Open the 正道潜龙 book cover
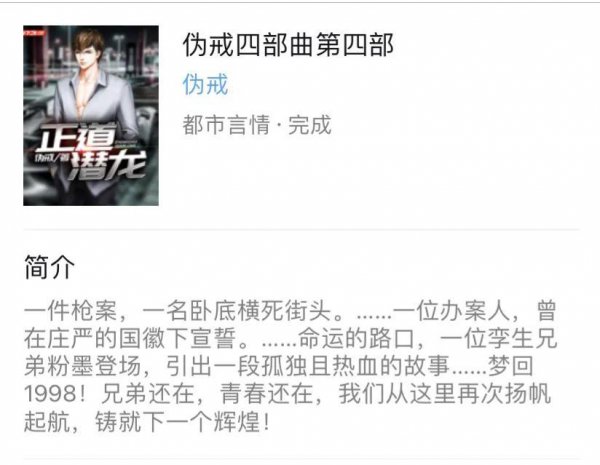600x465 pixels. [x=91, y=116]
